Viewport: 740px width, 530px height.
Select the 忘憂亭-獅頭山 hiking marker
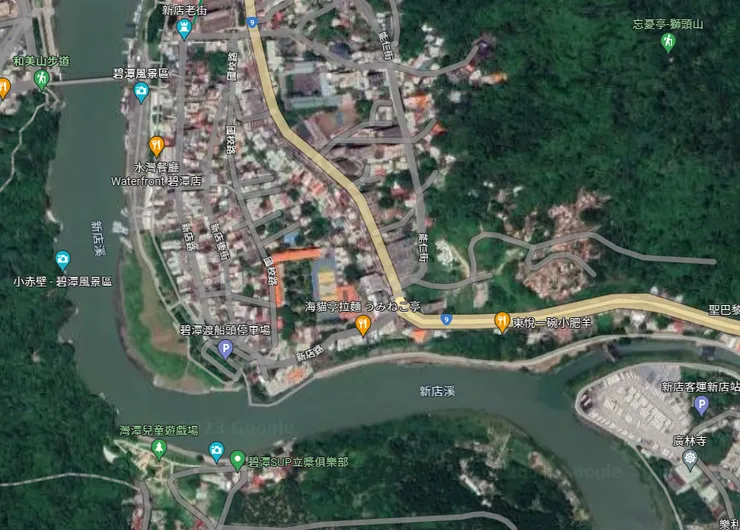(668, 41)
